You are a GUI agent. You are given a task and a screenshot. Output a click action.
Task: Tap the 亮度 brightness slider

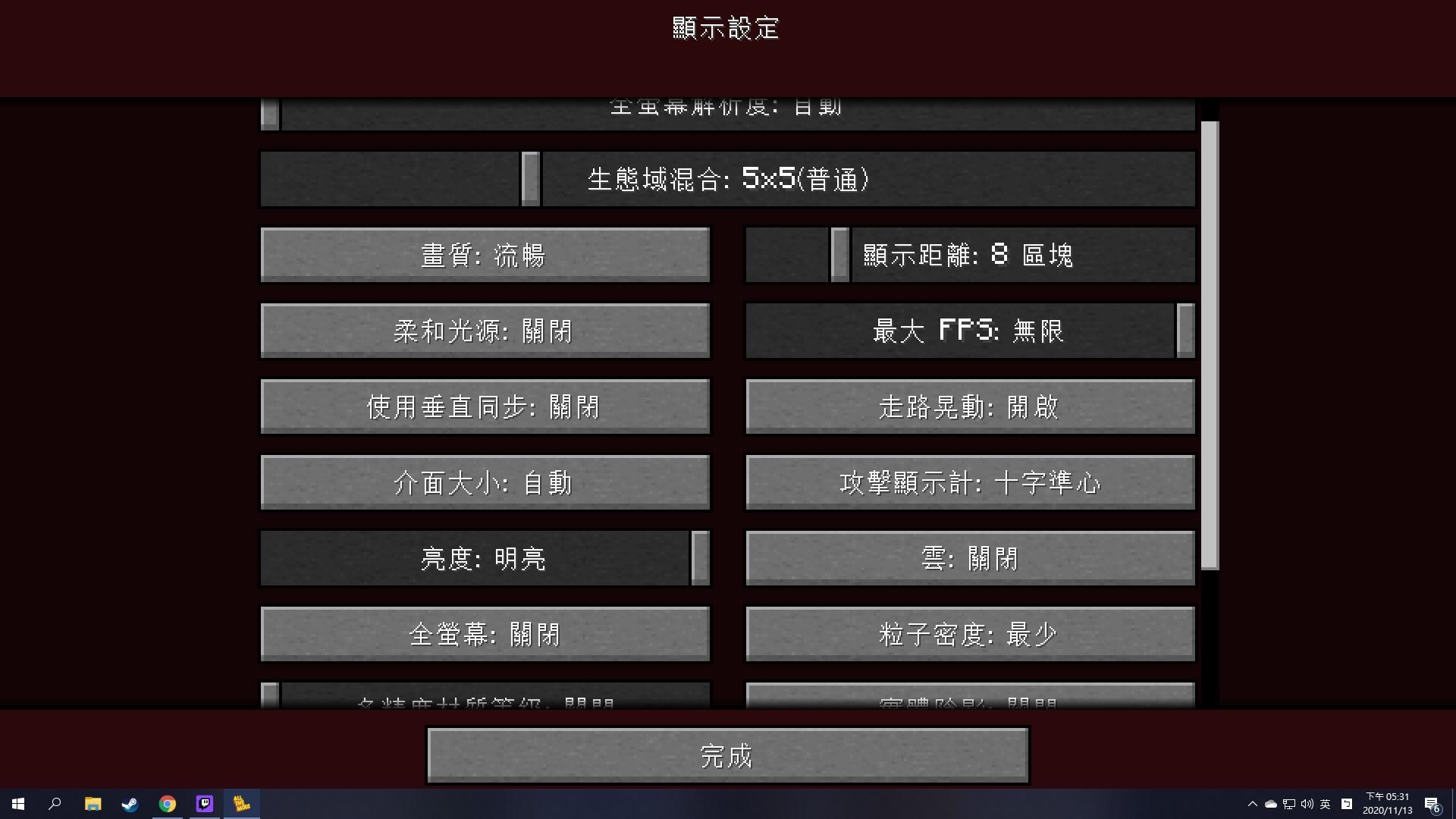(700, 558)
